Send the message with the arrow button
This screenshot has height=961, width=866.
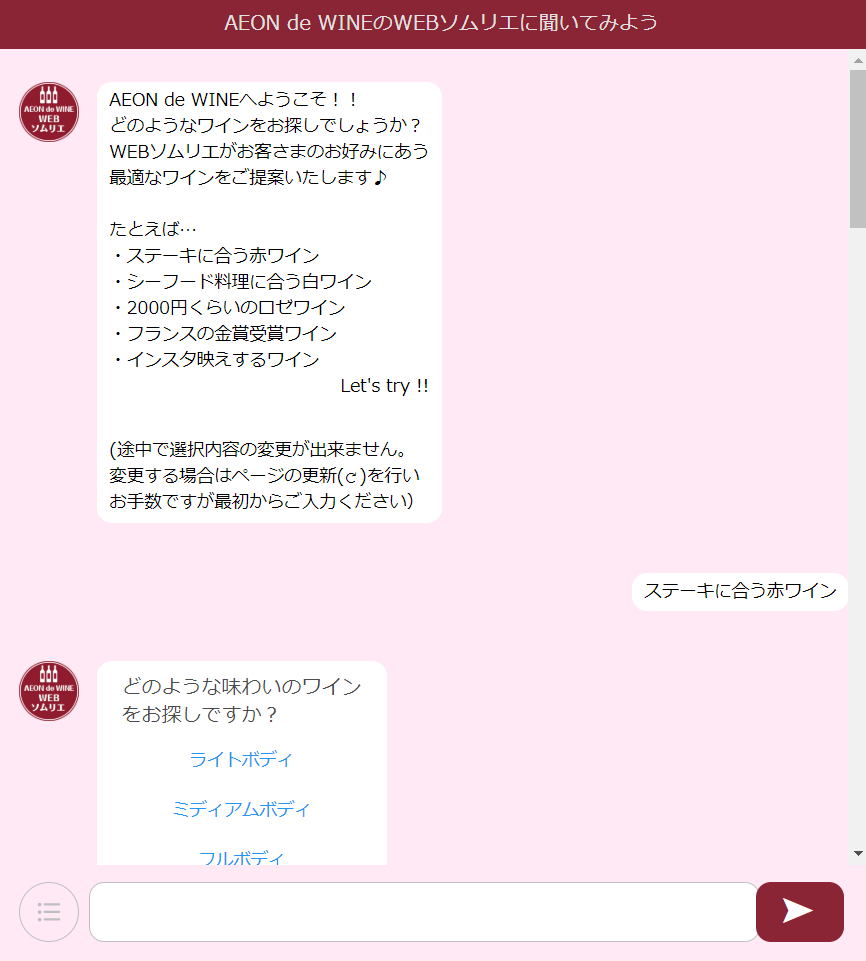click(x=799, y=912)
